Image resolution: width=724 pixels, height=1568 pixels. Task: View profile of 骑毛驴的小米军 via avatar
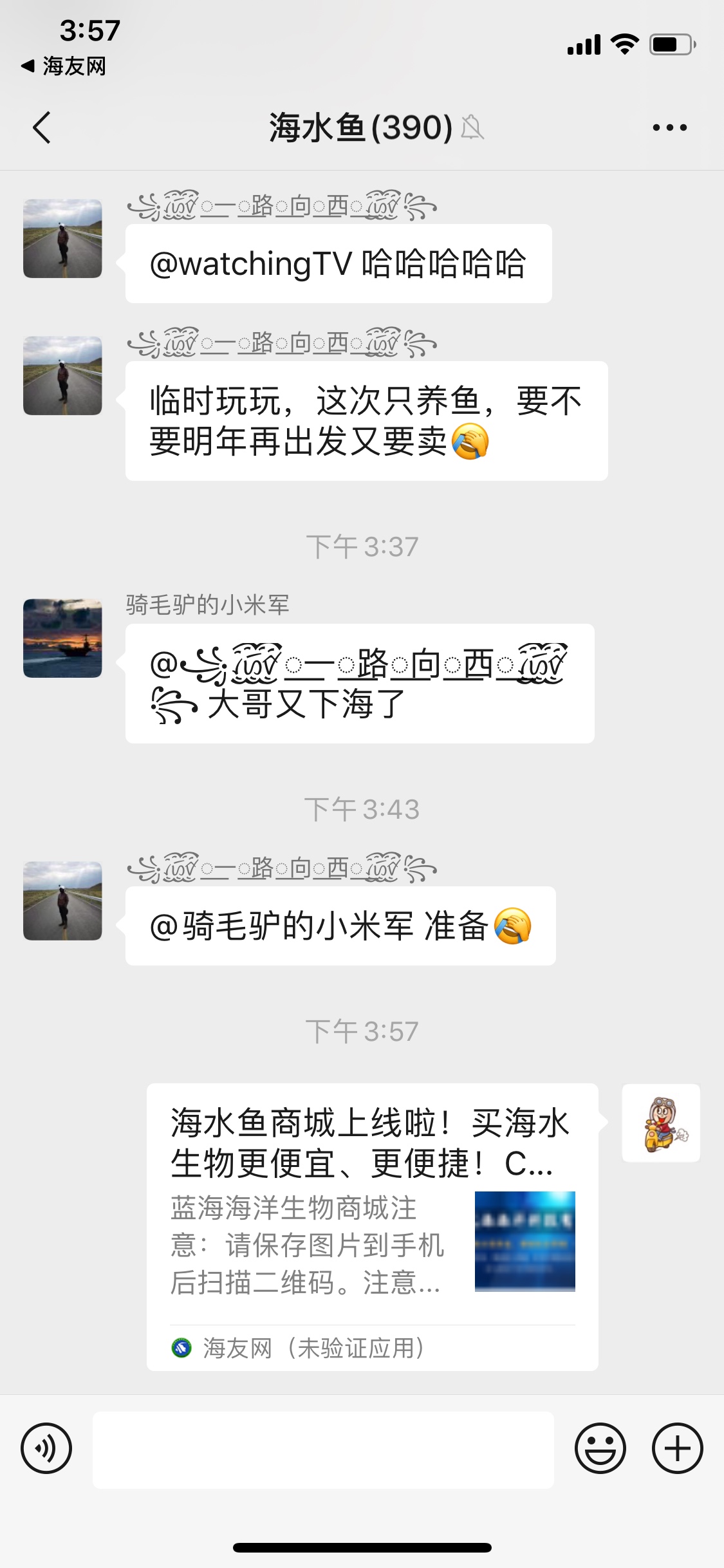(x=62, y=639)
